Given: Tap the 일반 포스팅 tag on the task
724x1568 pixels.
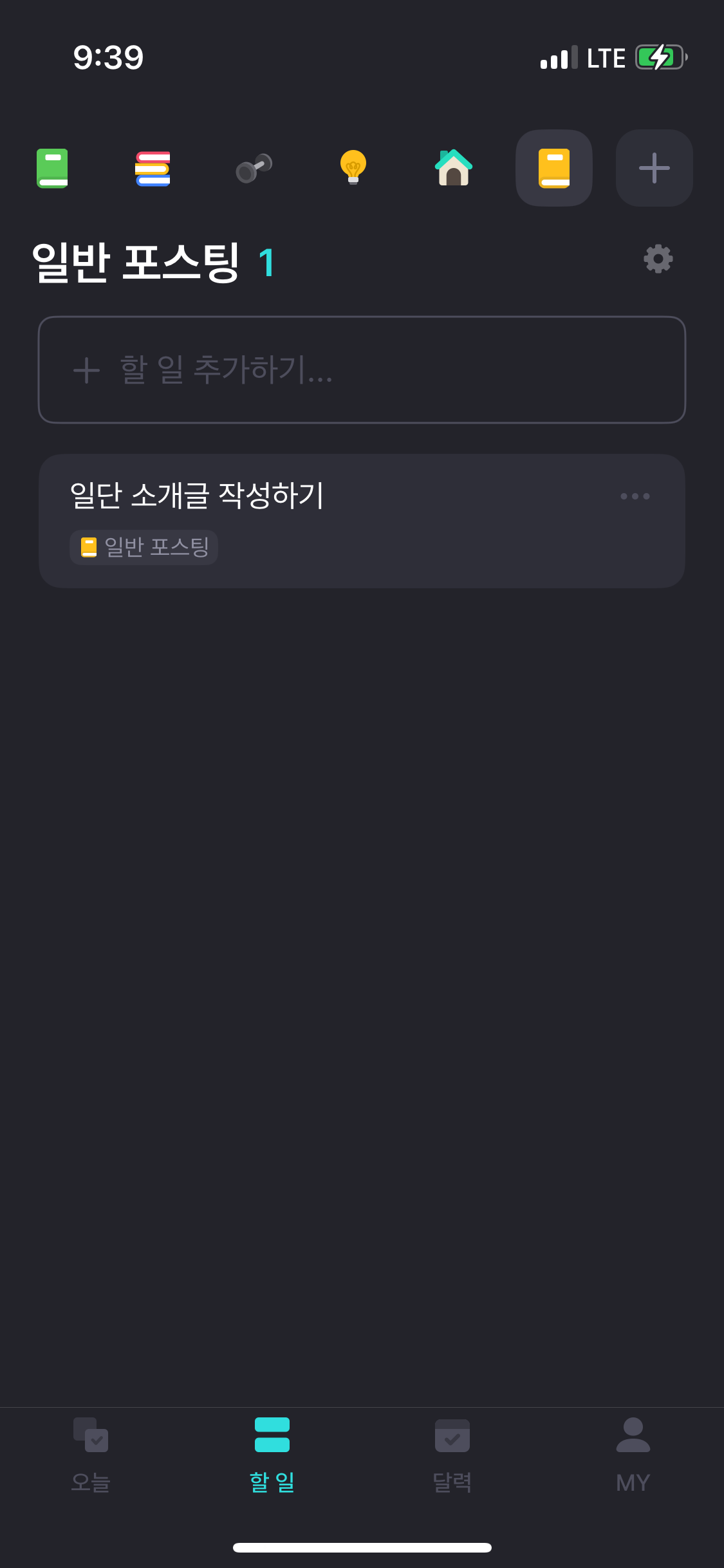Looking at the screenshot, I should [144, 547].
